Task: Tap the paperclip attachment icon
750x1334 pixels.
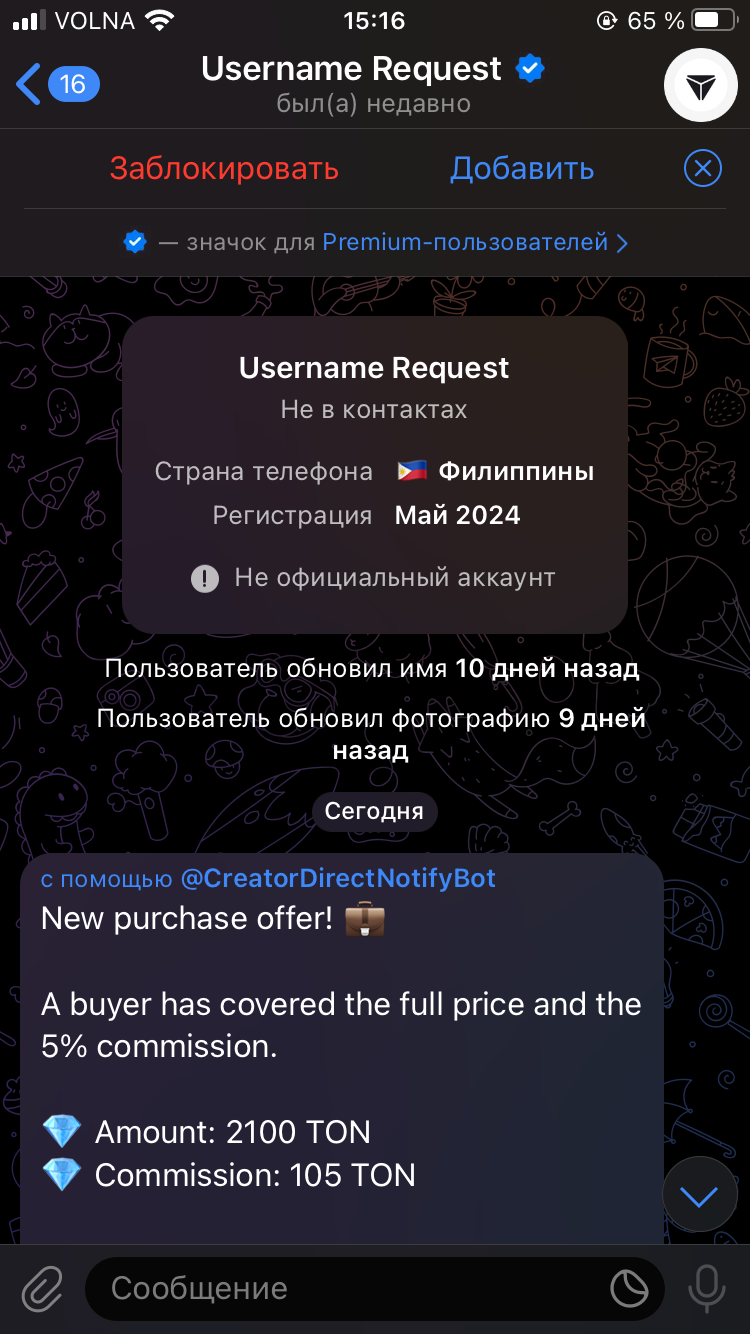Action: point(40,1289)
